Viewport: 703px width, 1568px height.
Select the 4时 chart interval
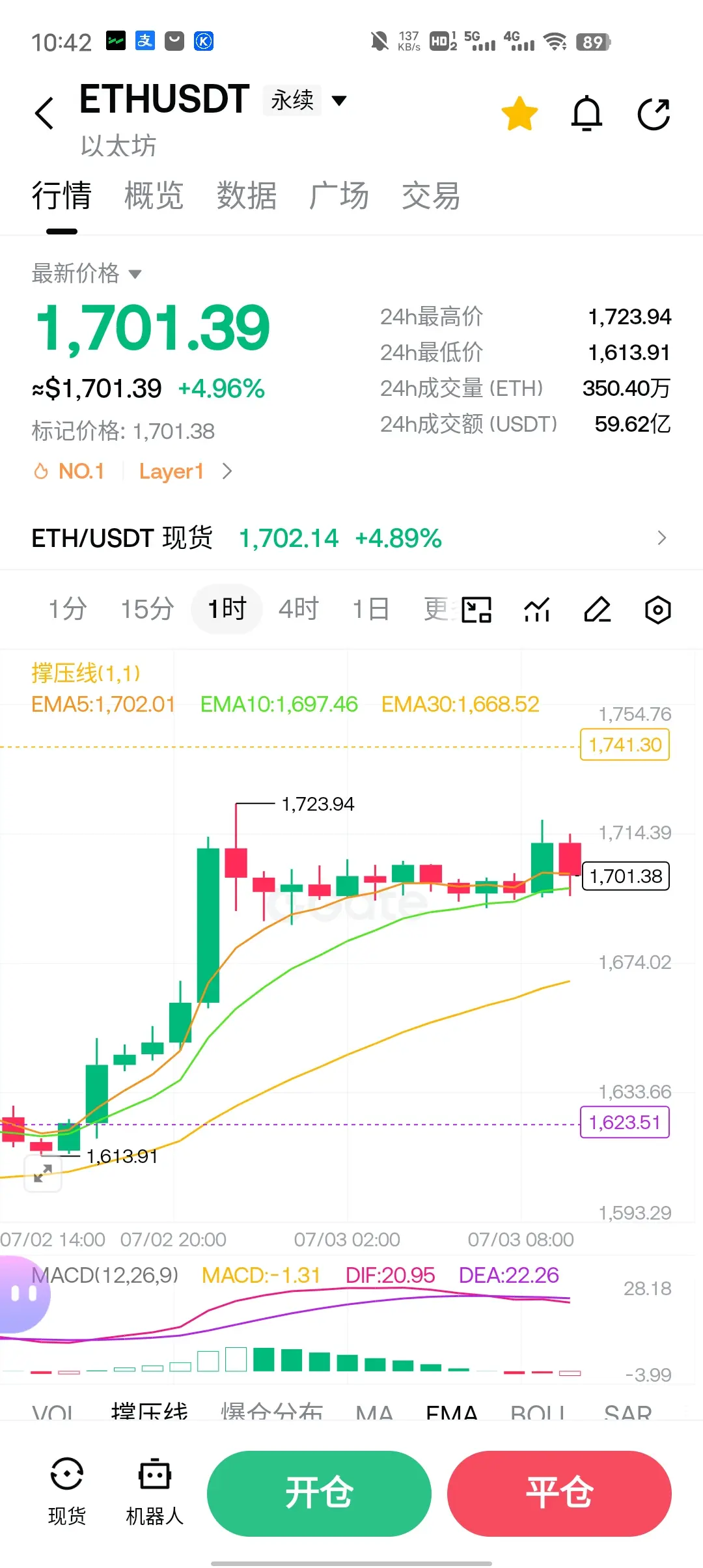click(x=299, y=609)
